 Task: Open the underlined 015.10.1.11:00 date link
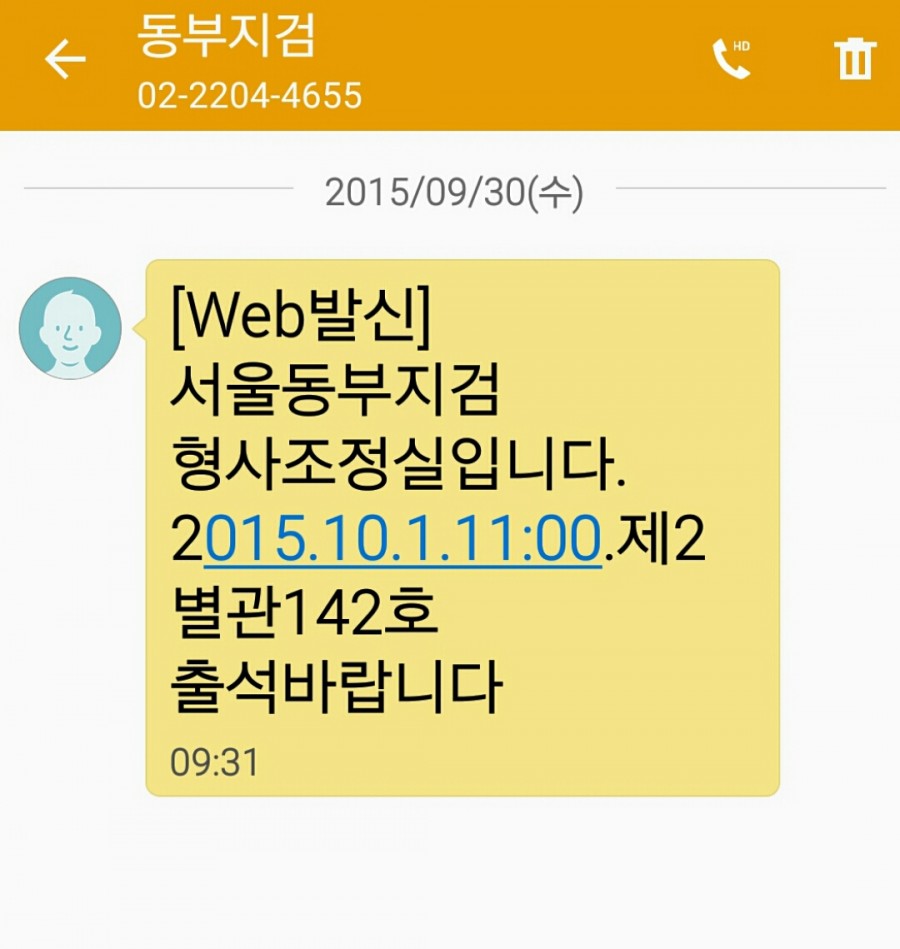(403, 543)
